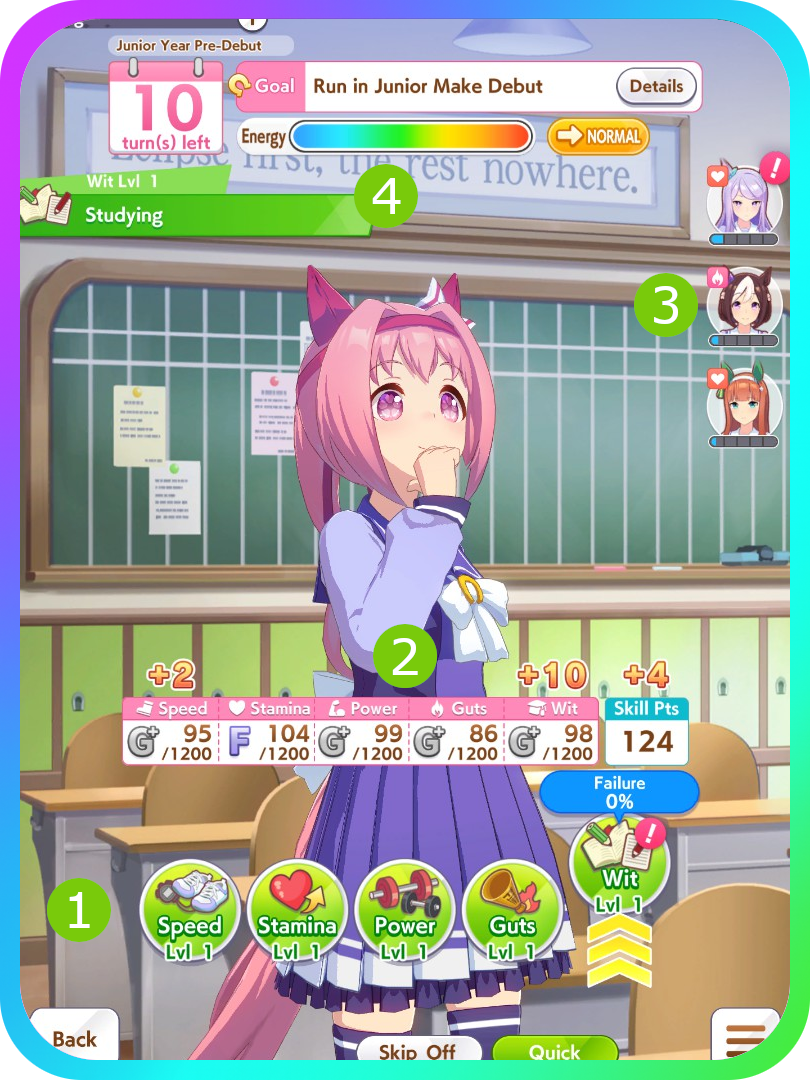Choose Stamina training
This screenshot has height=1080, width=810.
pos(297,910)
